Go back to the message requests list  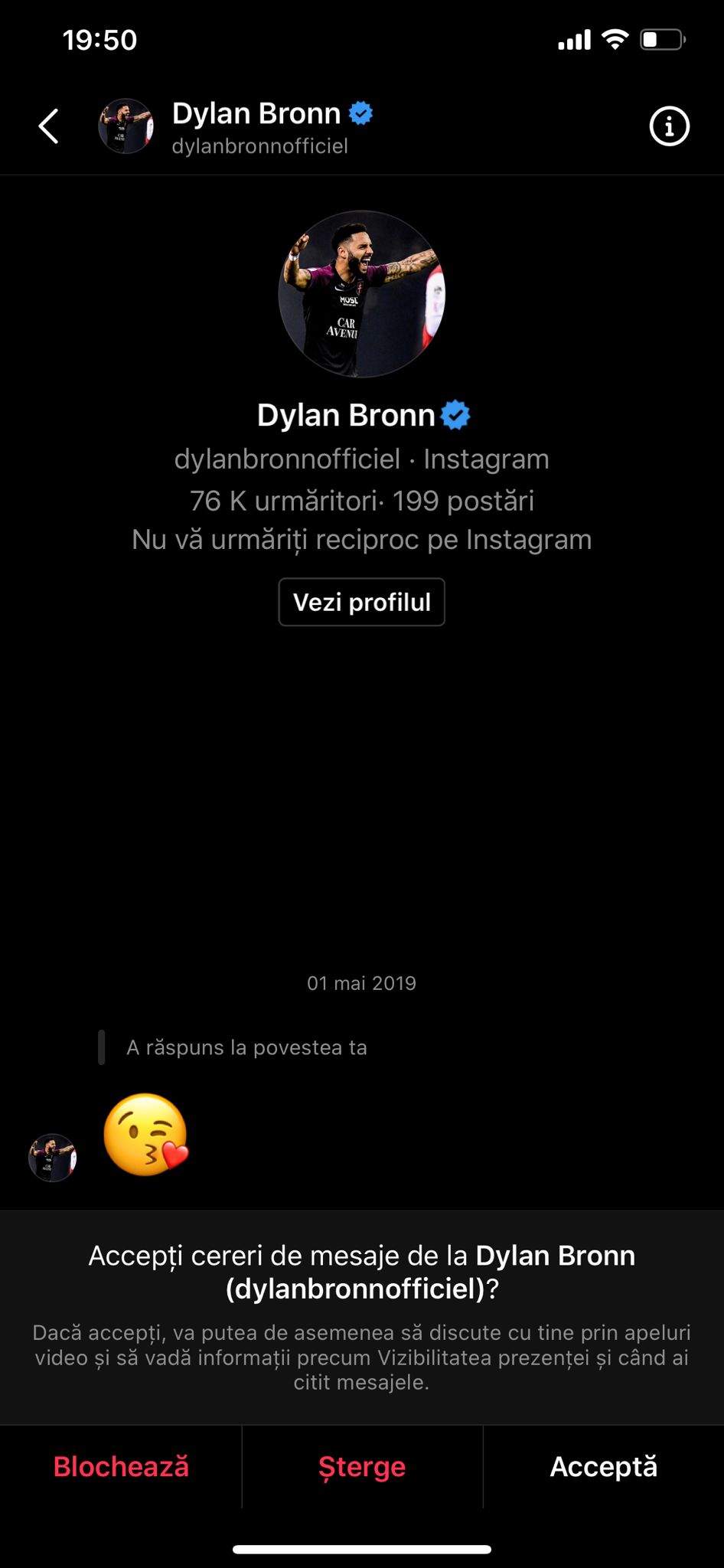(x=49, y=126)
